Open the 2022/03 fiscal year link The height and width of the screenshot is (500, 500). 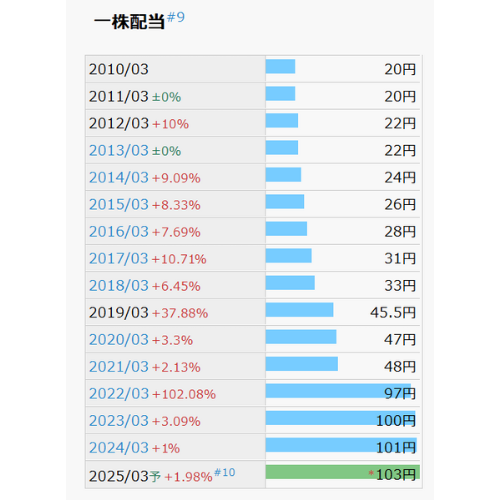[119, 394]
